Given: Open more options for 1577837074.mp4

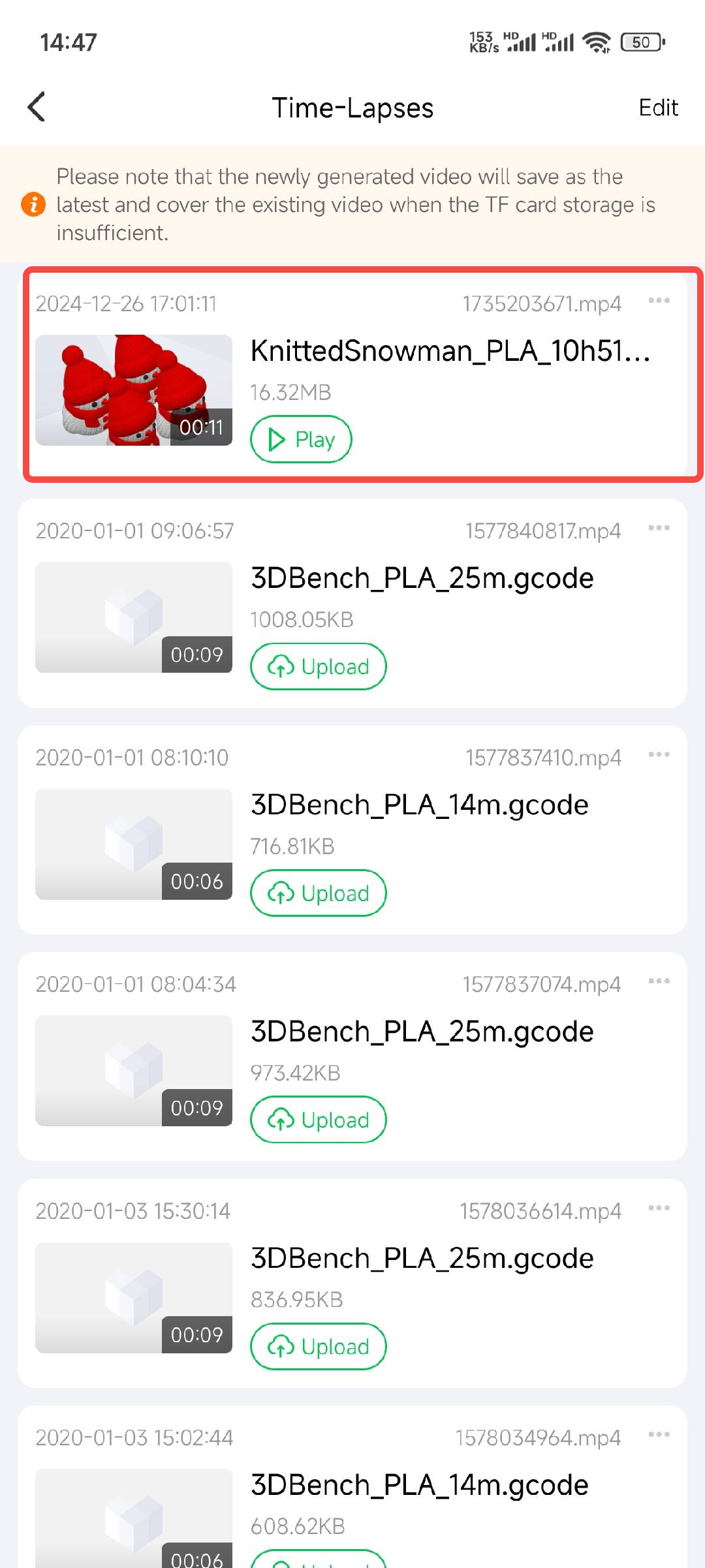Looking at the screenshot, I should pyautogui.click(x=659, y=981).
